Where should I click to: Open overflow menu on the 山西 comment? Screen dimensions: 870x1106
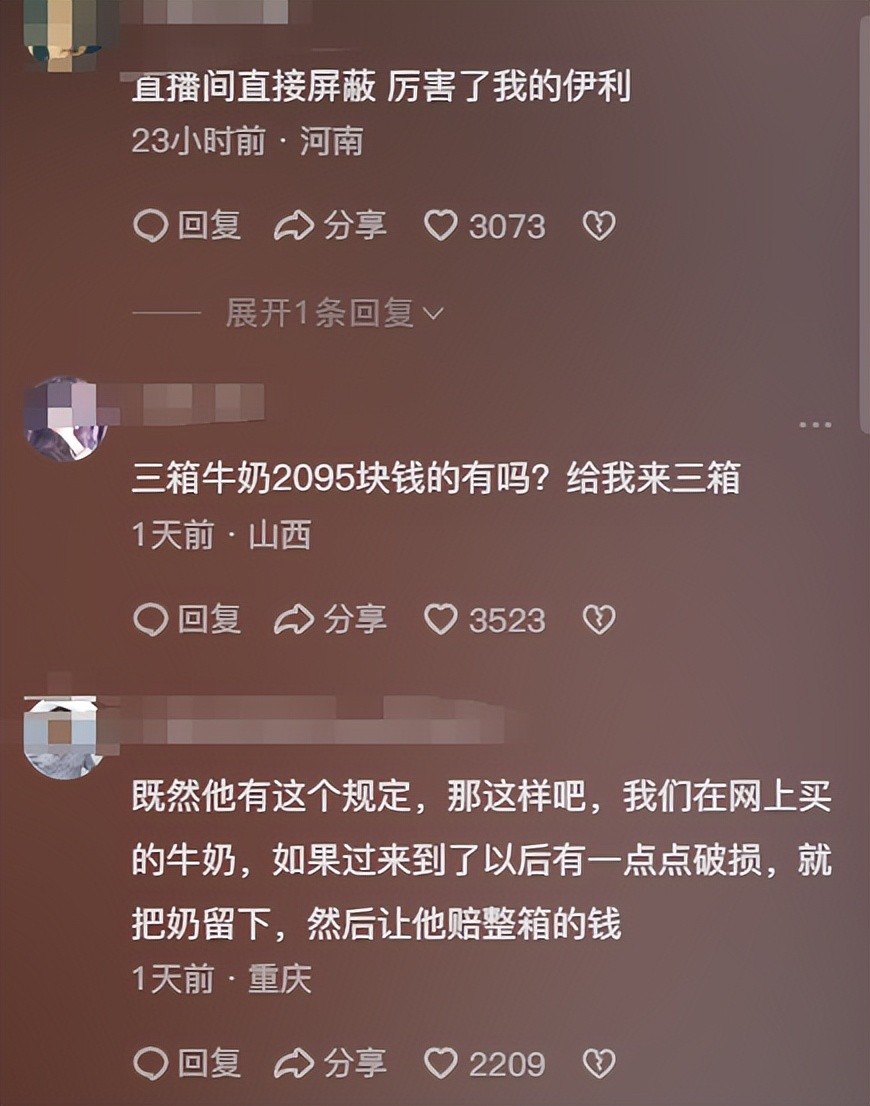click(815, 425)
